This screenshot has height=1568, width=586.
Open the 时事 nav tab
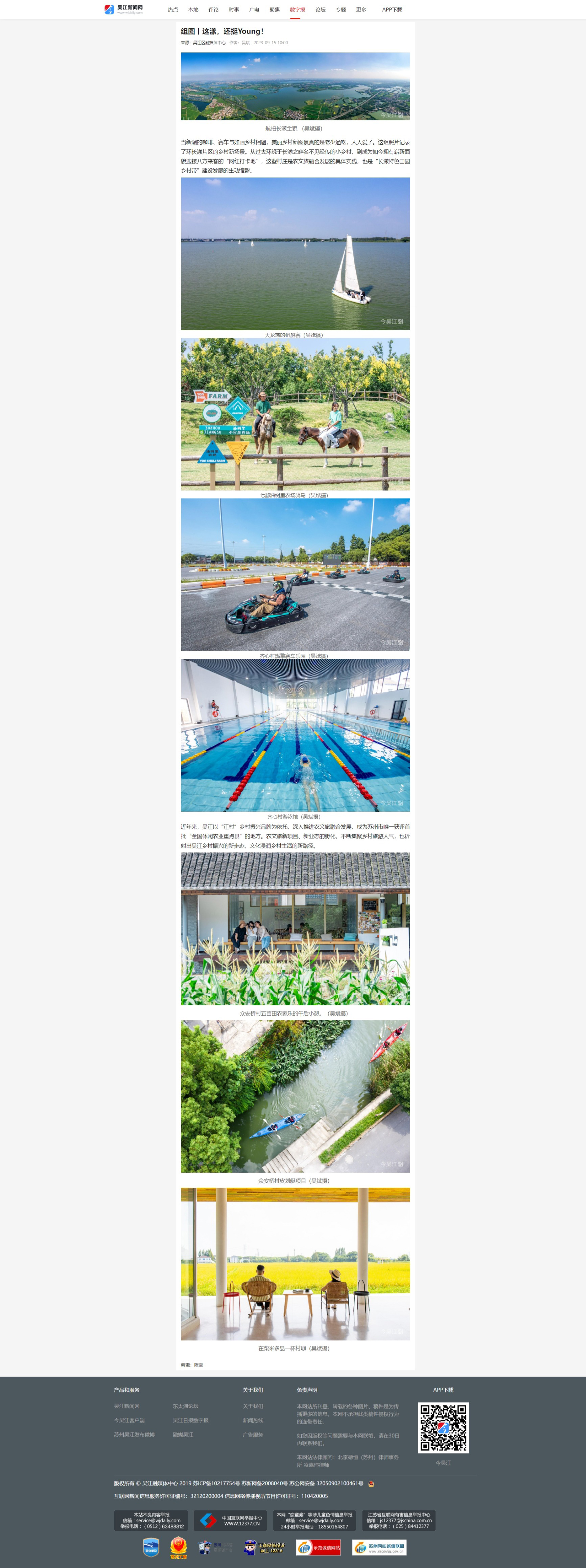pyautogui.click(x=234, y=10)
